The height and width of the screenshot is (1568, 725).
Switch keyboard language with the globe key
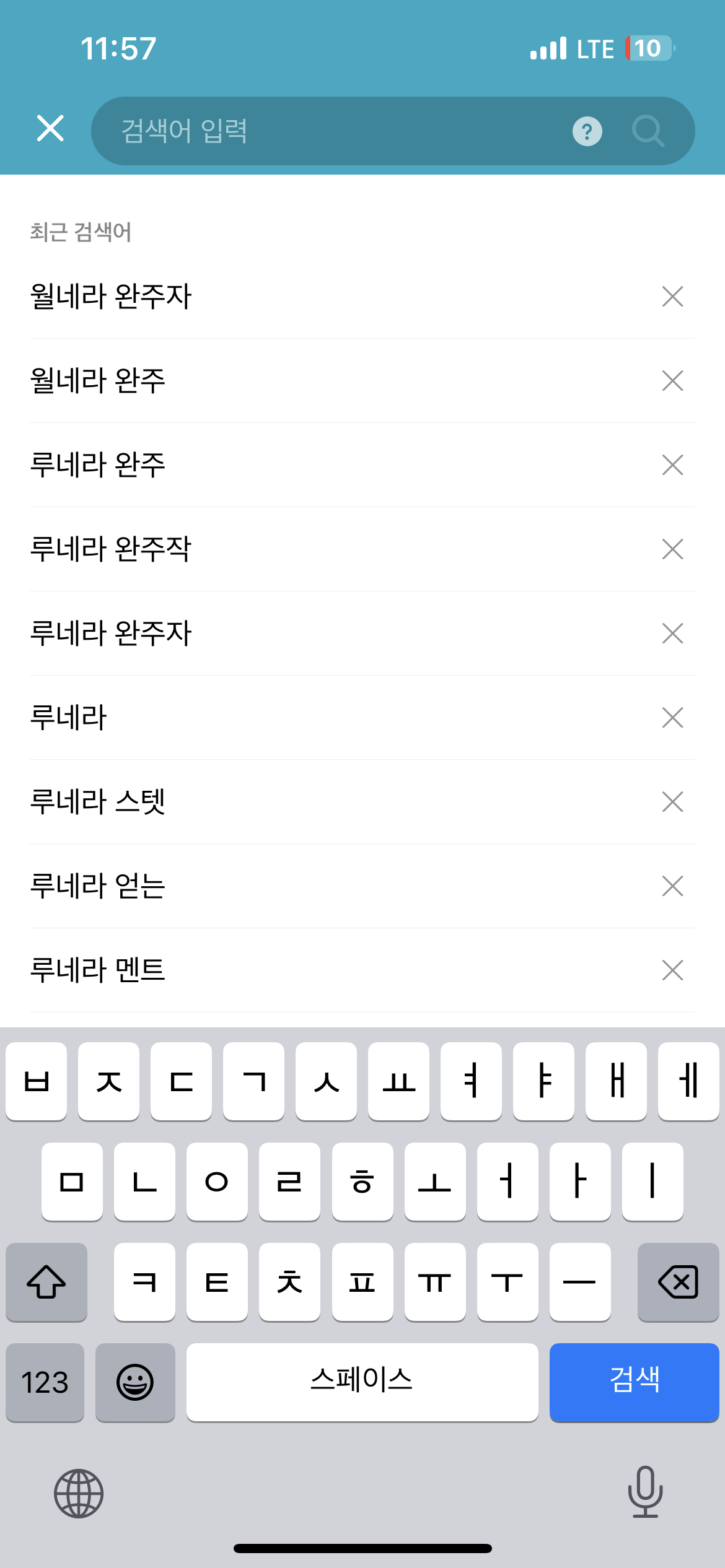point(79,1494)
